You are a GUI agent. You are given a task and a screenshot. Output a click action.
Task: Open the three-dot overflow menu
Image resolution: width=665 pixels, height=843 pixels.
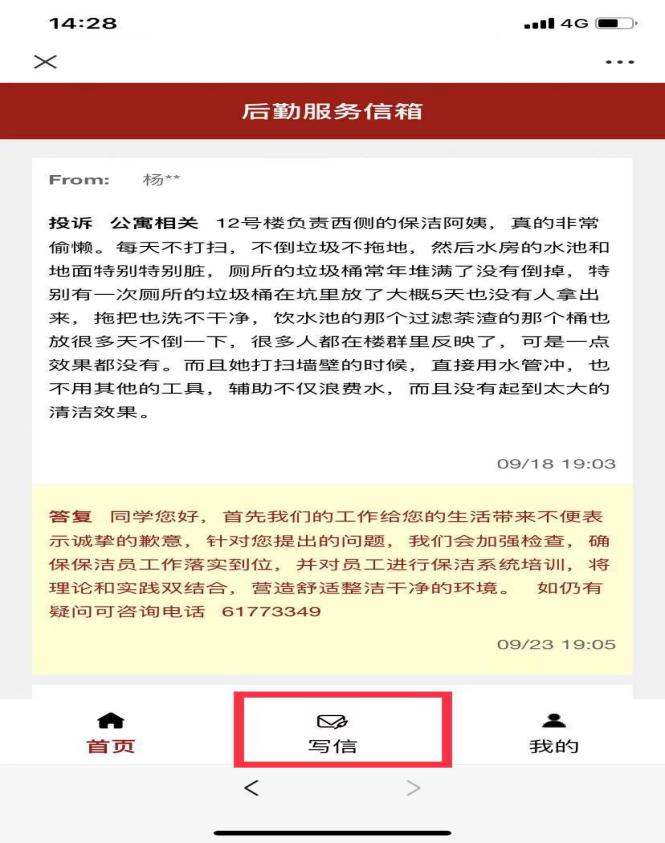[x=620, y=62]
